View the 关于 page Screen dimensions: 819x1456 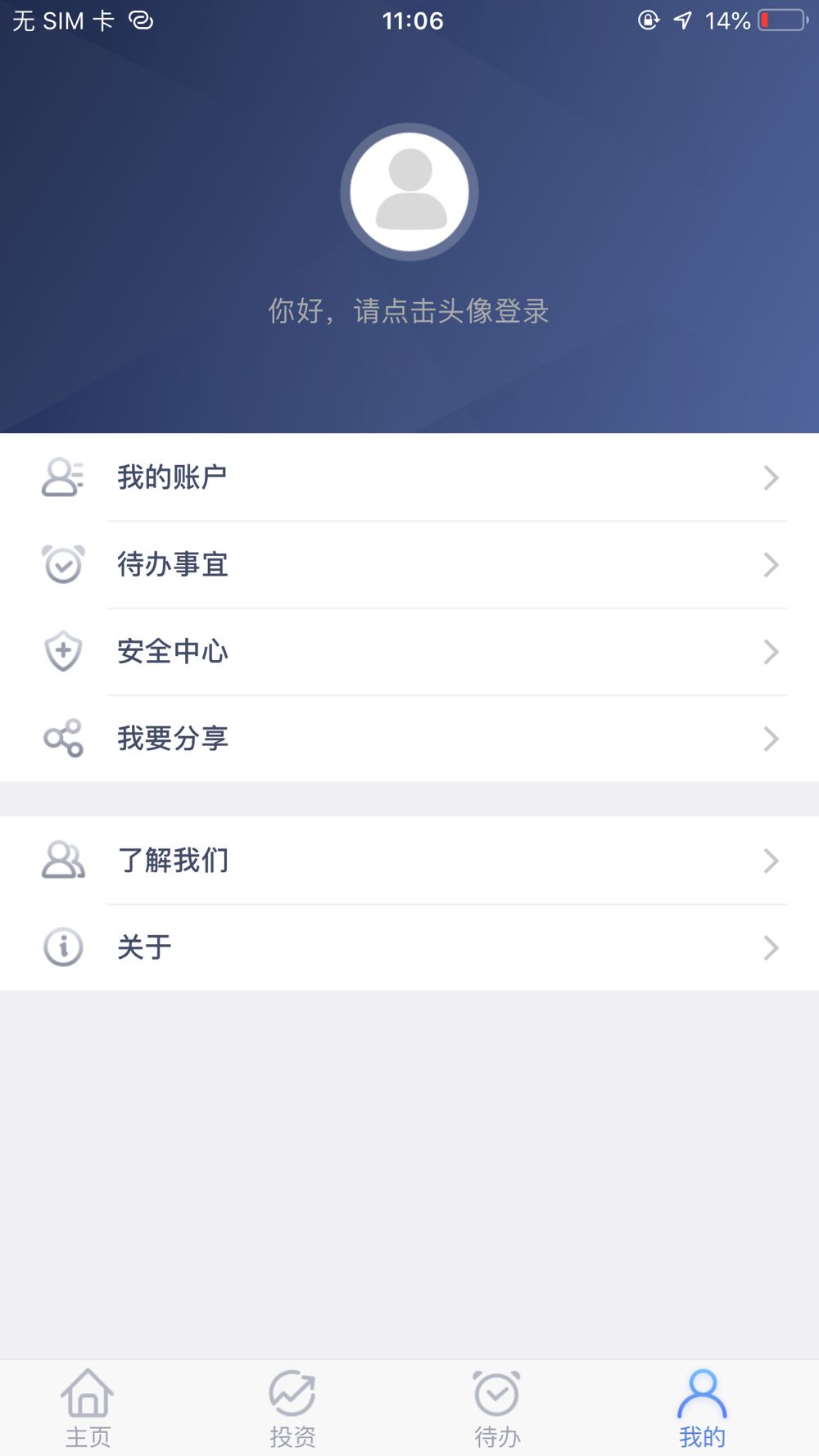409,947
